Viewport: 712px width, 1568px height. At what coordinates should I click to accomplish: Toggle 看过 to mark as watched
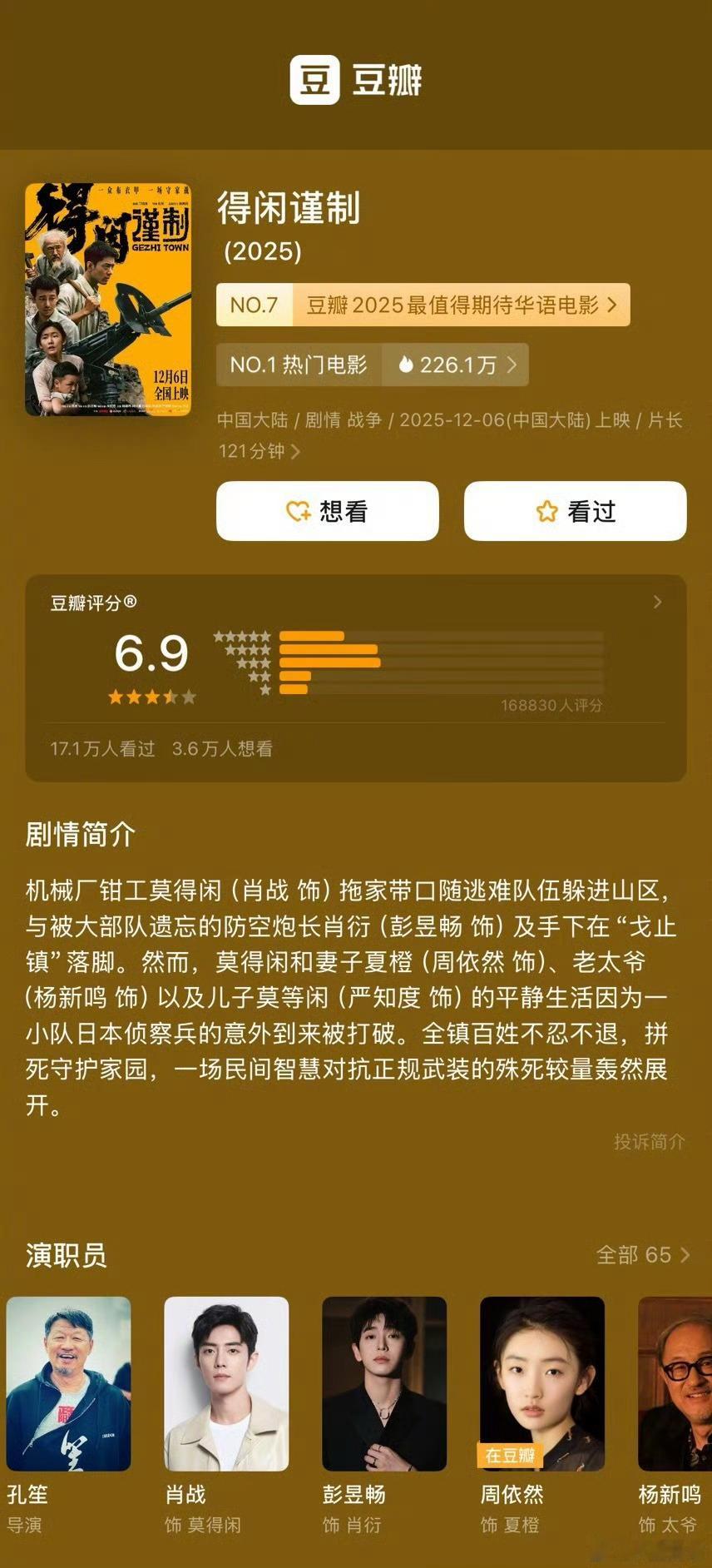coord(576,512)
